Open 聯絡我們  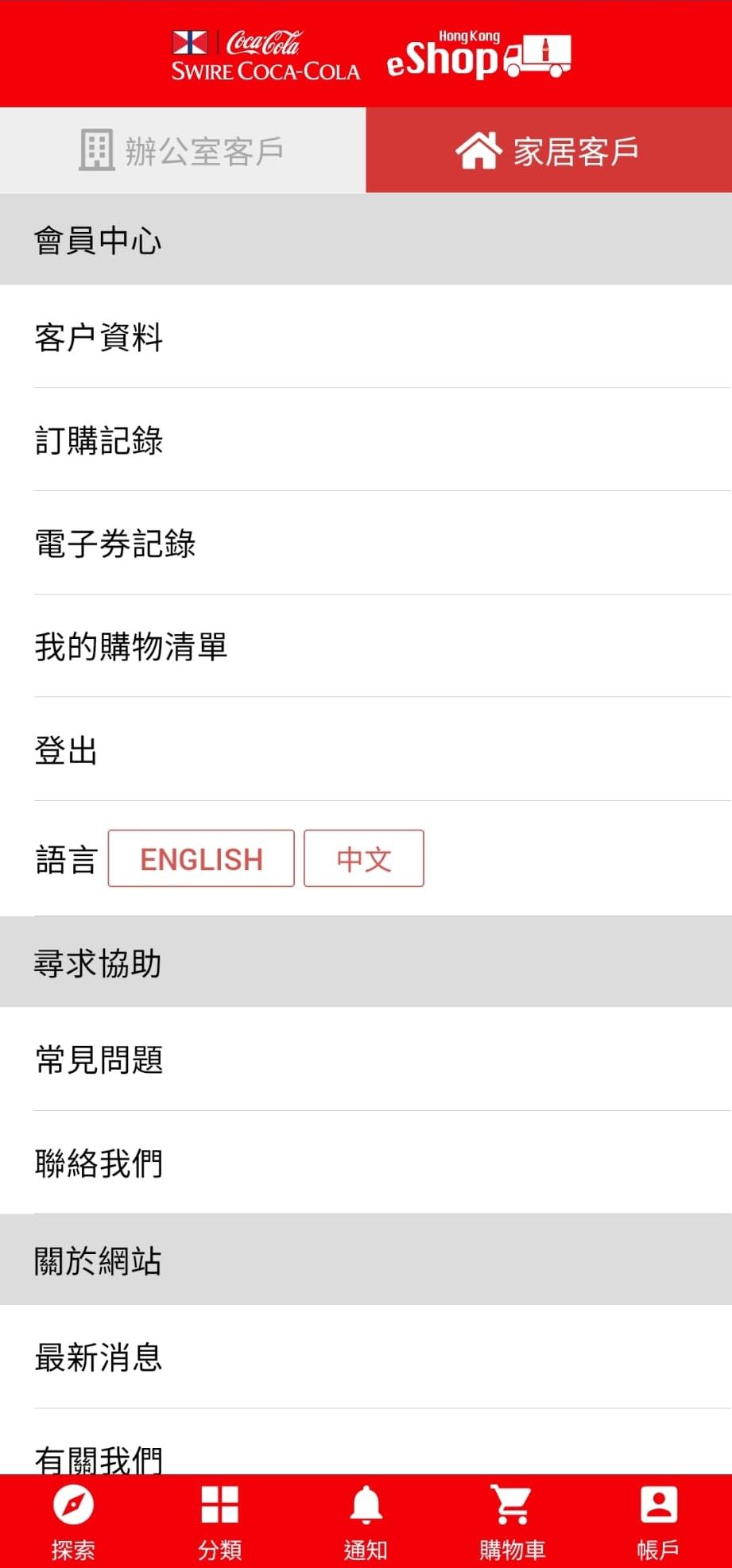(366, 1163)
